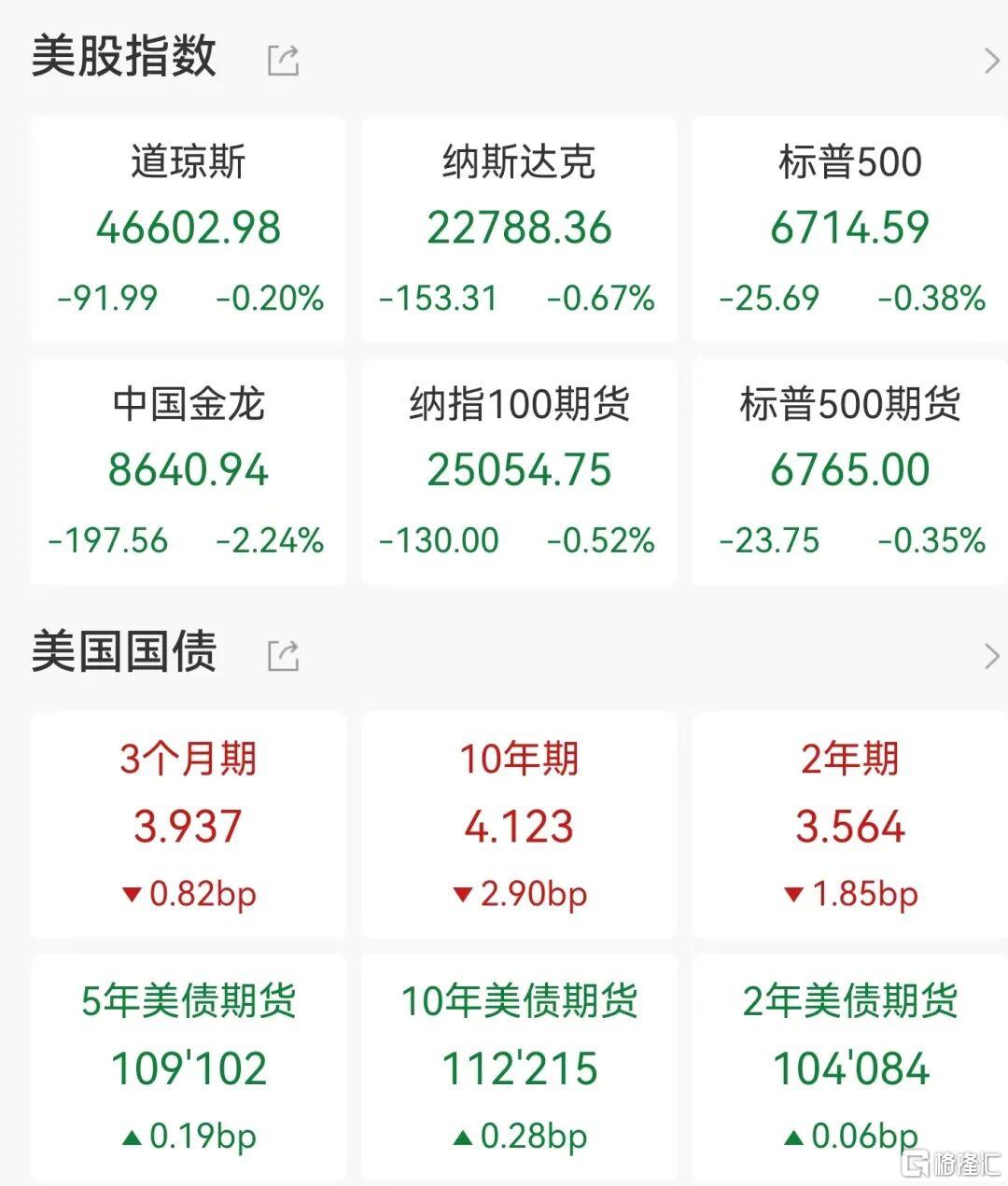View the 标普500 index card

pyautogui.click(x=849, y=230)
